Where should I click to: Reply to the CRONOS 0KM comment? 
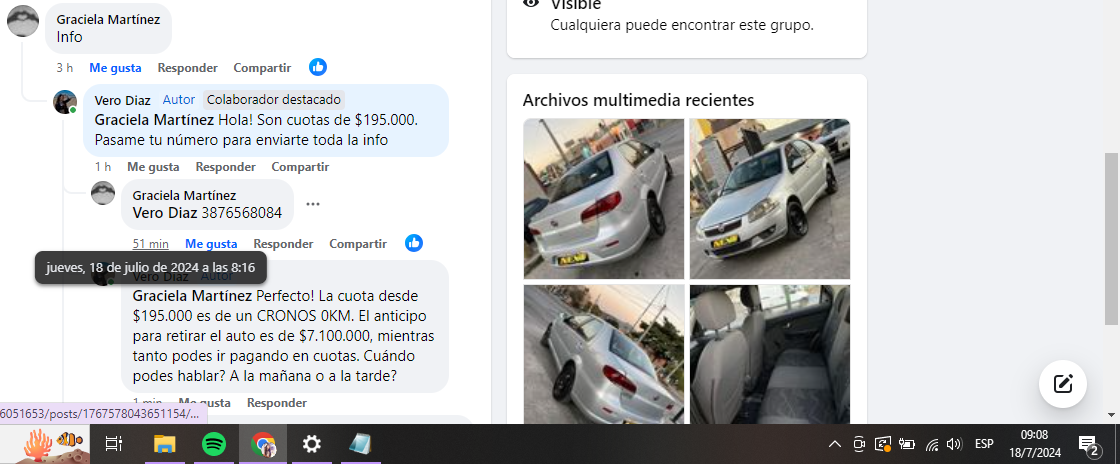tap(276, 403)
